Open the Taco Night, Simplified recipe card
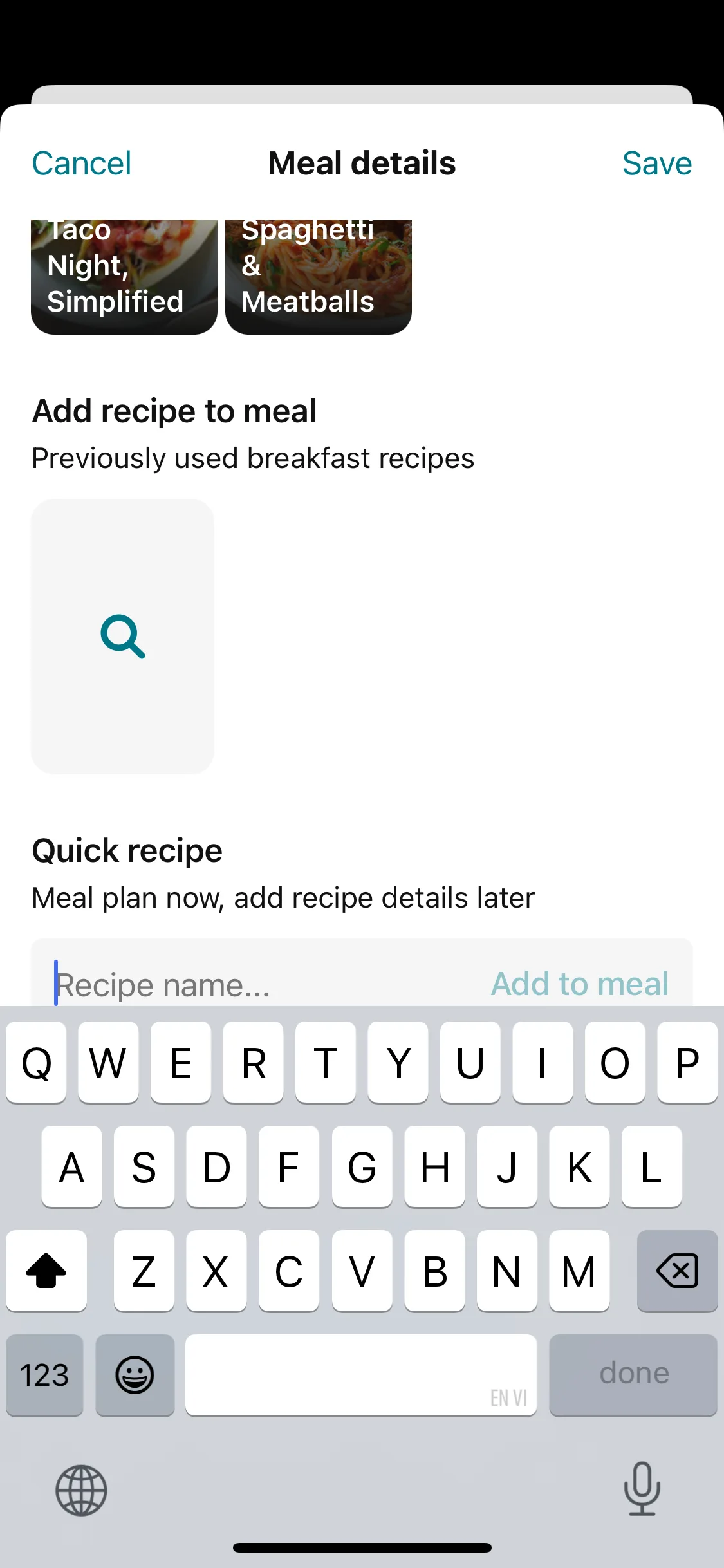724x1568 pixels. 124,277
